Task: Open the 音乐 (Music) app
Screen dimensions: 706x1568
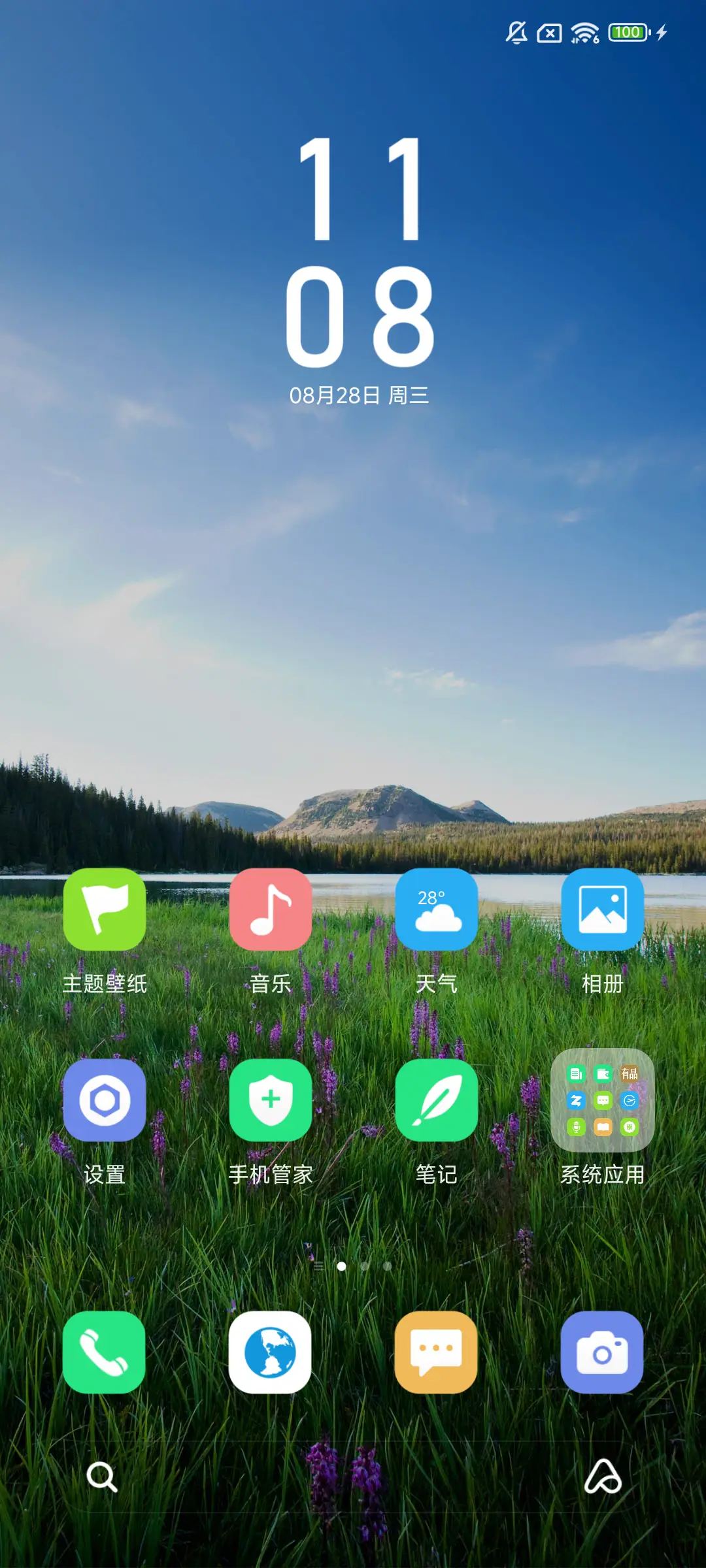Action: (271, 909)
